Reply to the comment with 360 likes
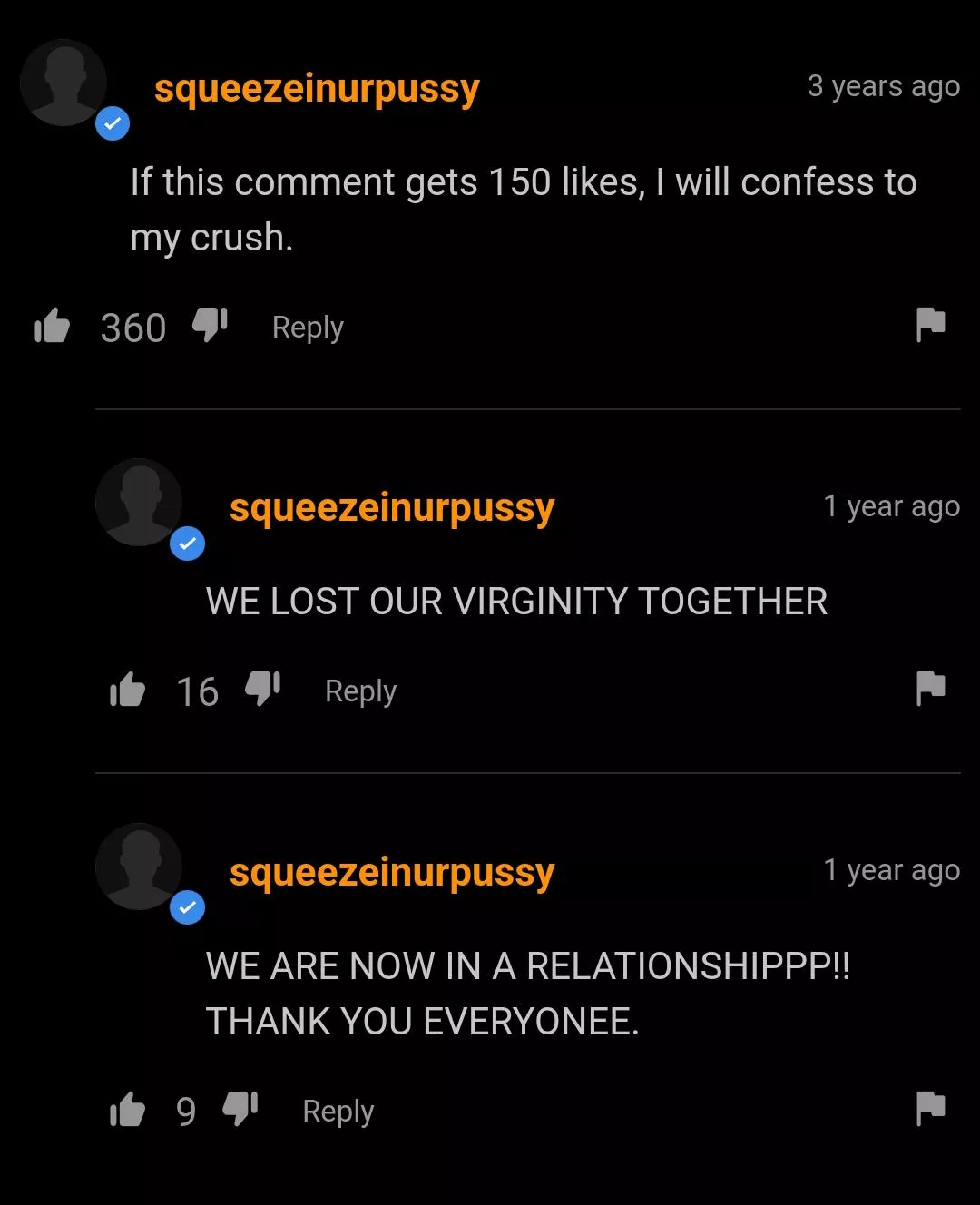Screen dimensions: 980x1205 (x=308, y=328)
